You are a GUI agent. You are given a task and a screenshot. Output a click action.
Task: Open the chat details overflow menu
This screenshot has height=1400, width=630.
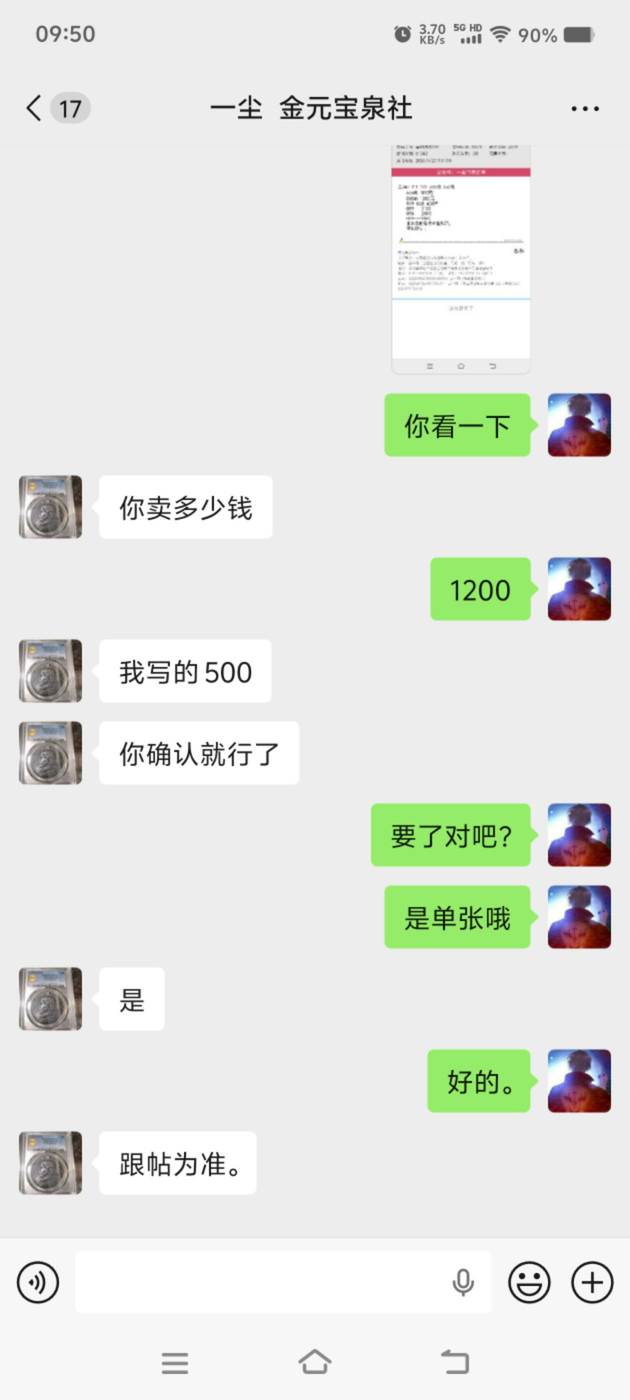pyautogui.click(x=585, y=108)
